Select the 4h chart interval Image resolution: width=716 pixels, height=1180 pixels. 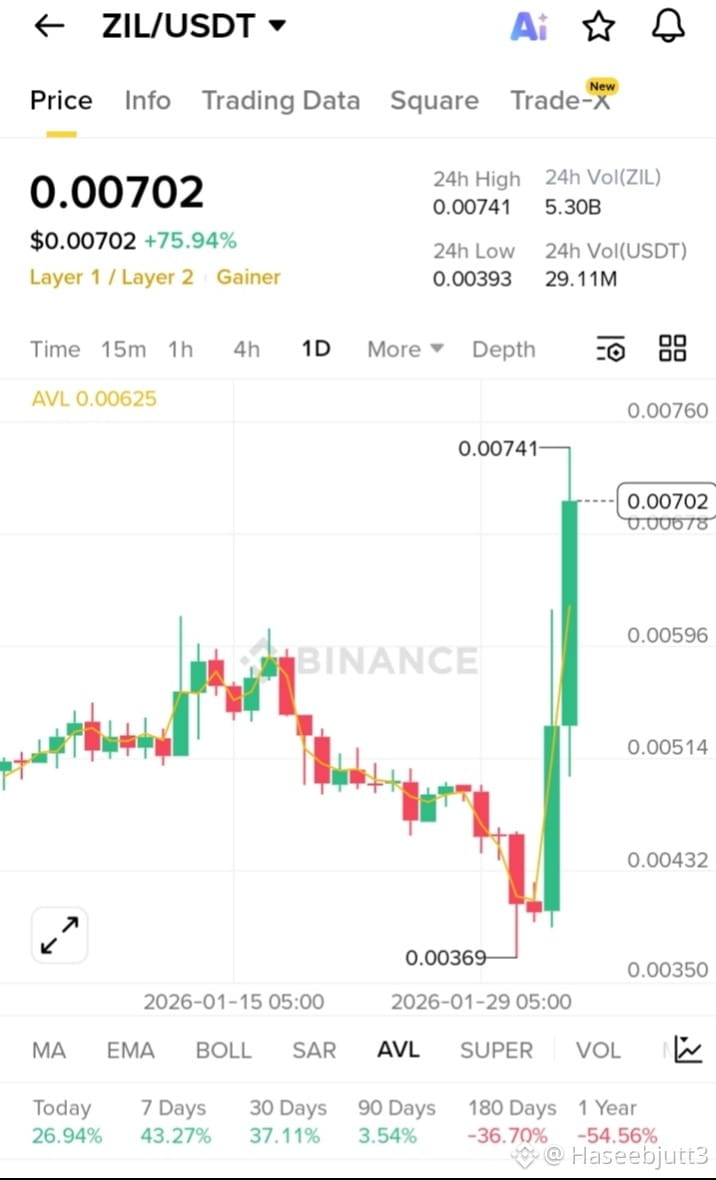coord(246,349)
